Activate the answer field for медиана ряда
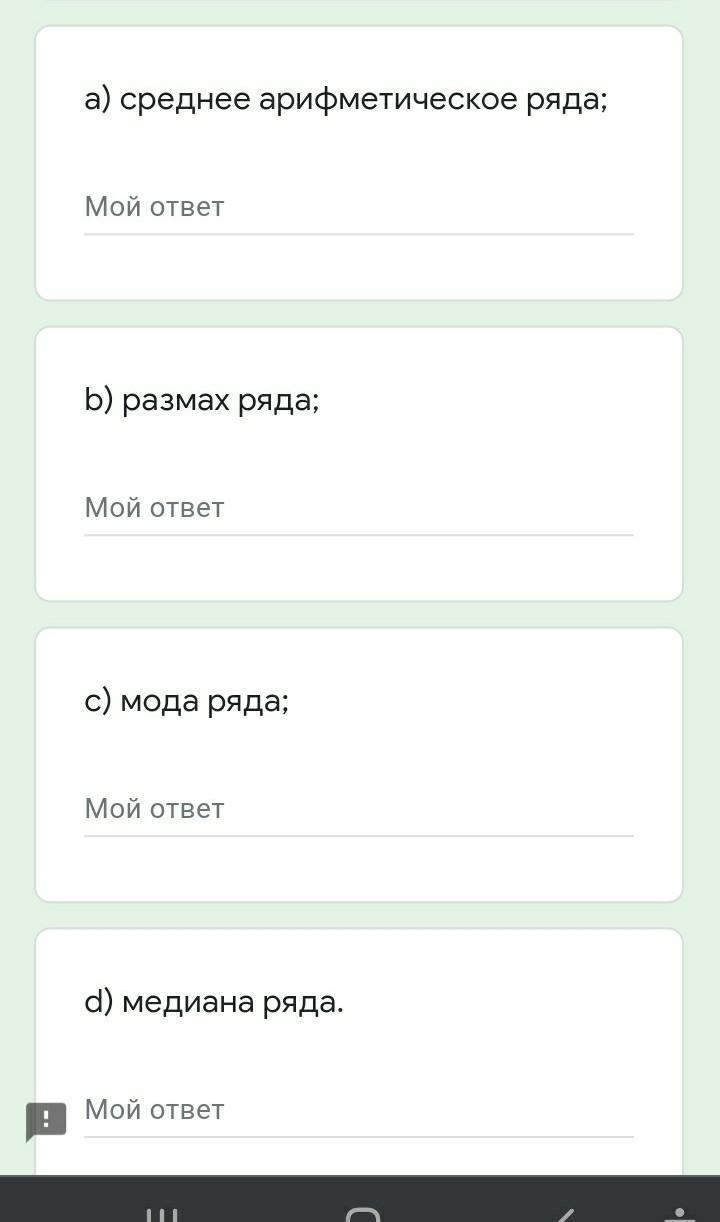The width and height of the screenshot is (720, 1222). pos(358,1111)
